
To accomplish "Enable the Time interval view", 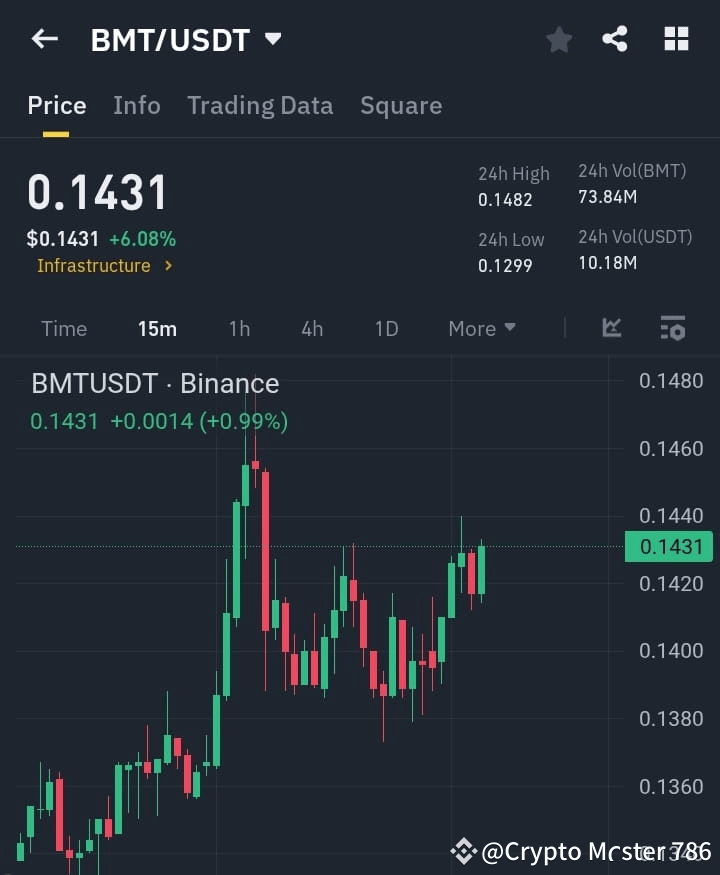I will (63, 328).
